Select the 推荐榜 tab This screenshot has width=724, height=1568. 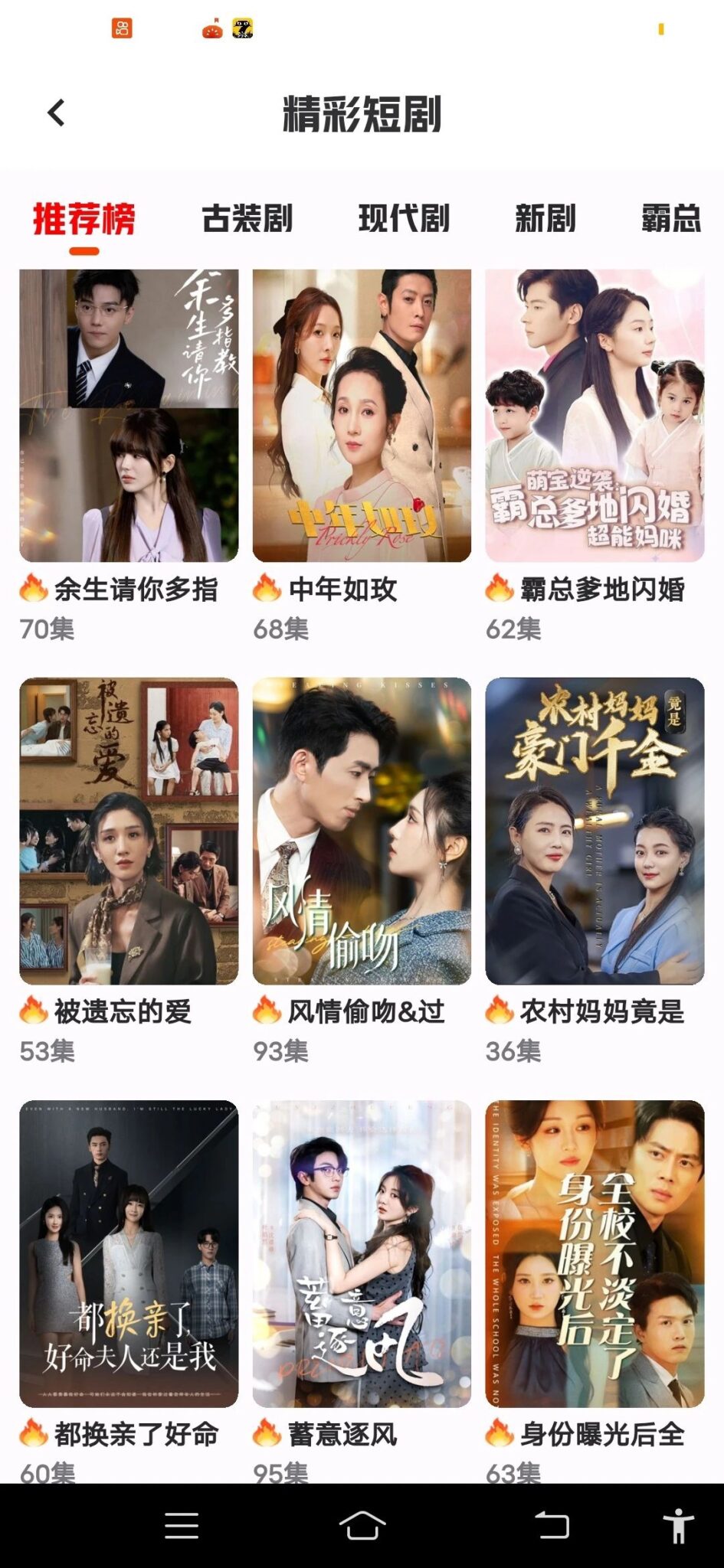[x=84, y=219]
